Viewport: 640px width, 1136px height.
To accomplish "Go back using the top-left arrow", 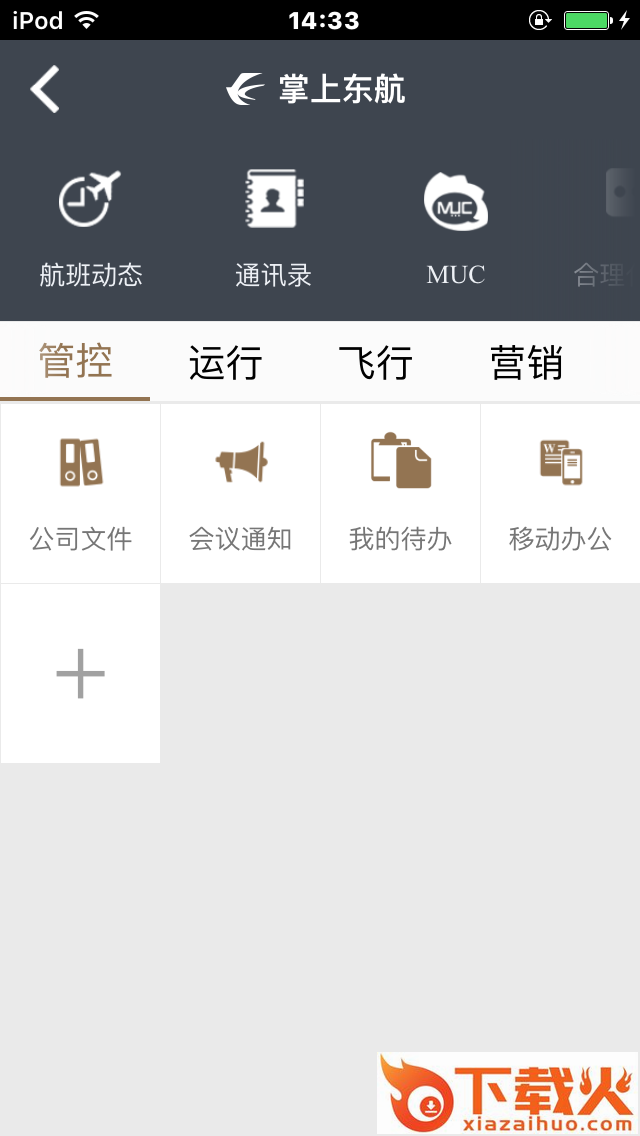I will point(45,89).
